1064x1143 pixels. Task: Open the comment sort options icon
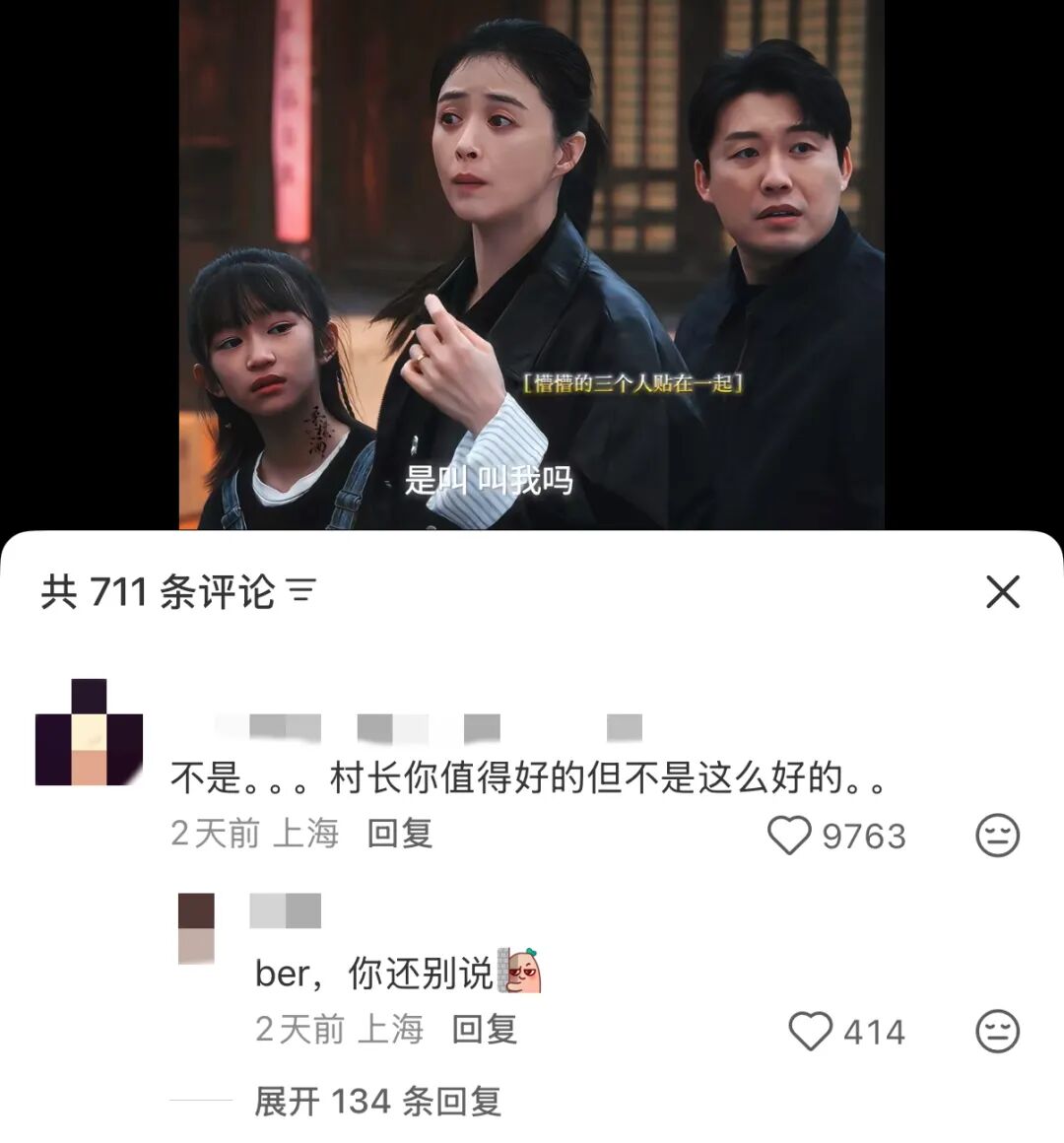click(301, 591)
